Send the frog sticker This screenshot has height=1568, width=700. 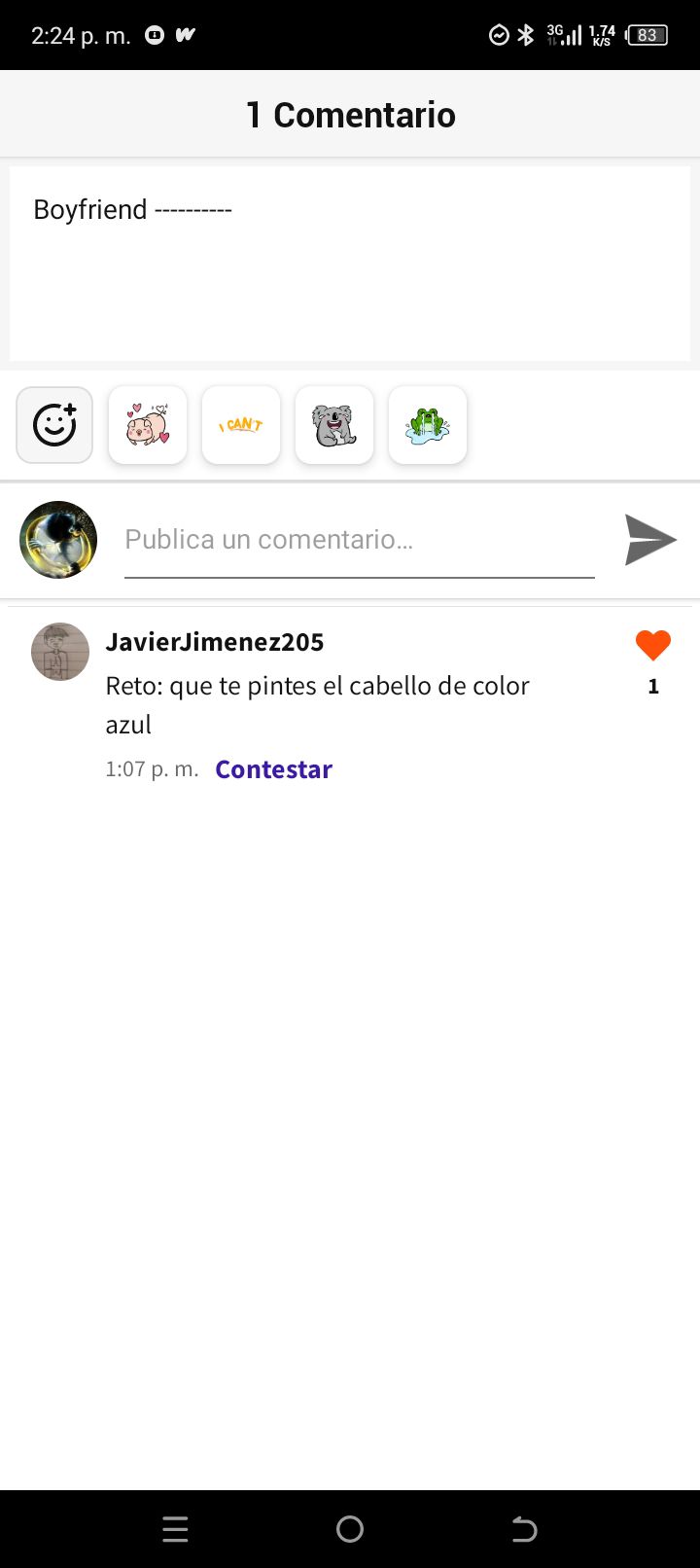click(428, 425)
